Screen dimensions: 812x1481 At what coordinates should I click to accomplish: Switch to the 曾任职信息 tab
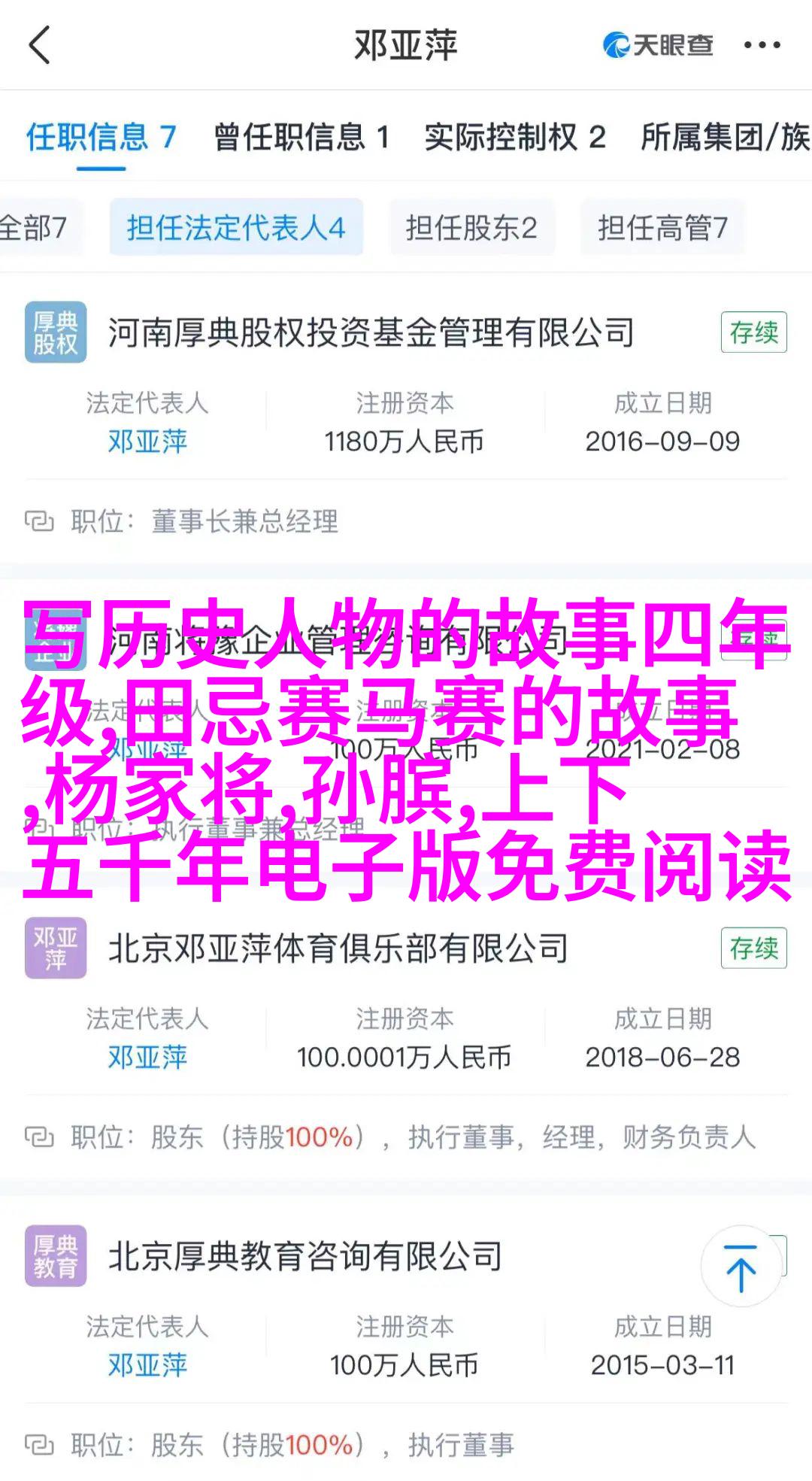tap(301, 138)
